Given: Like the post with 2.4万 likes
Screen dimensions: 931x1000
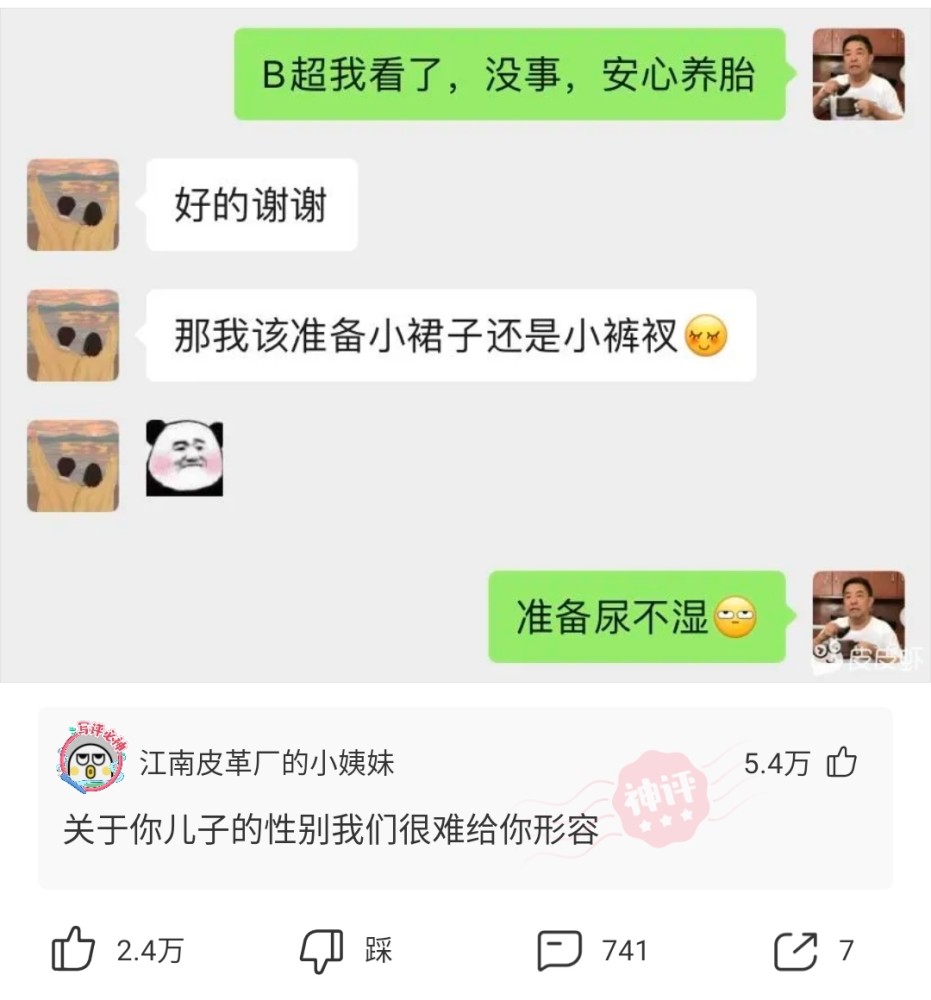Looking at the screenshot, I should click(x=75, y=949).
